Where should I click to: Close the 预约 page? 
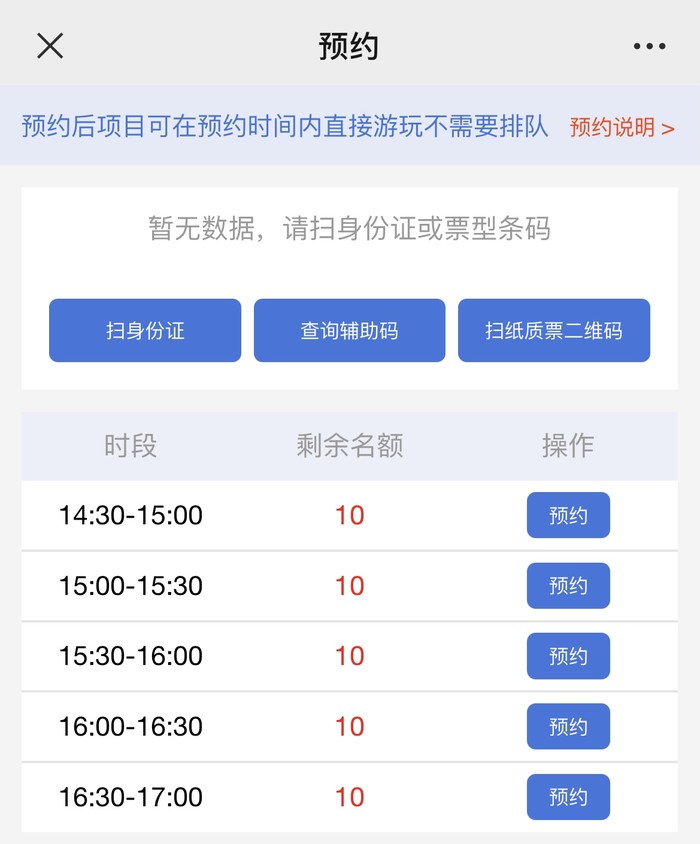point(50,46)
